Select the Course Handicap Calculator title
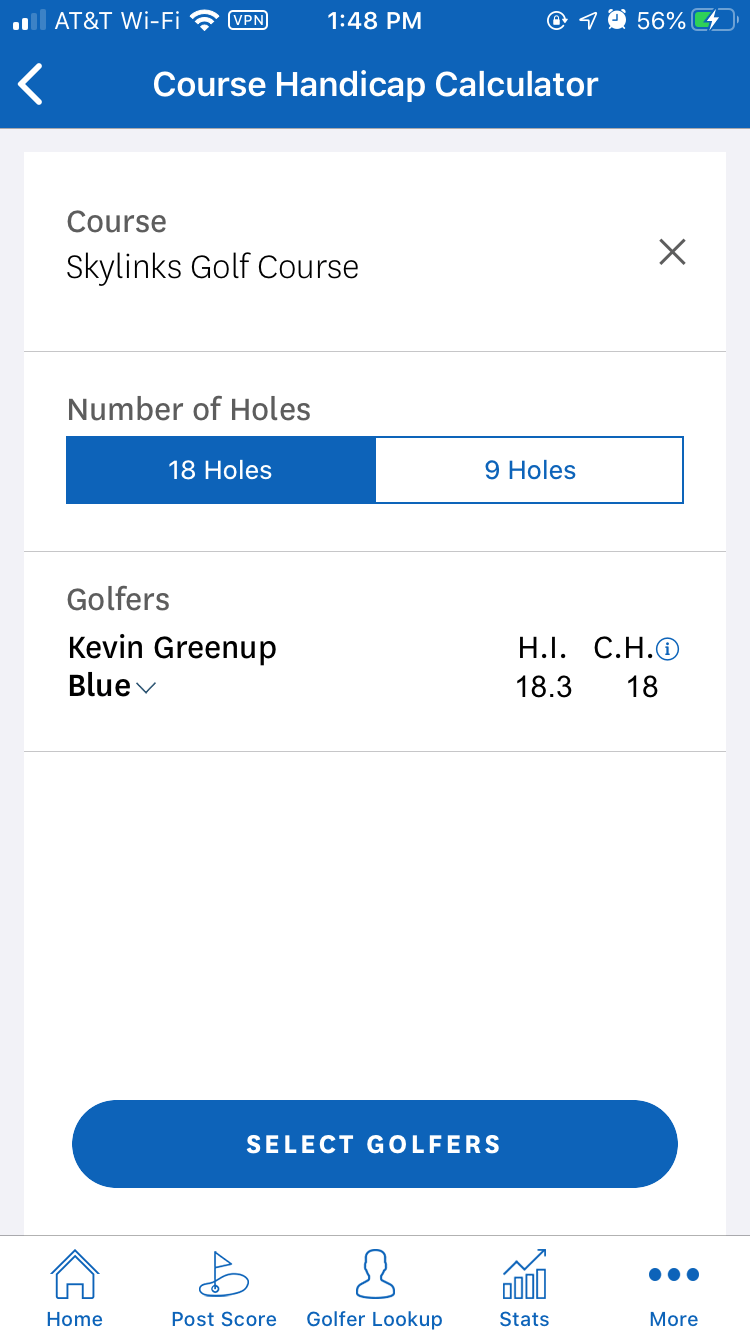Screen dimensions: 750x1334 (374, 84)
